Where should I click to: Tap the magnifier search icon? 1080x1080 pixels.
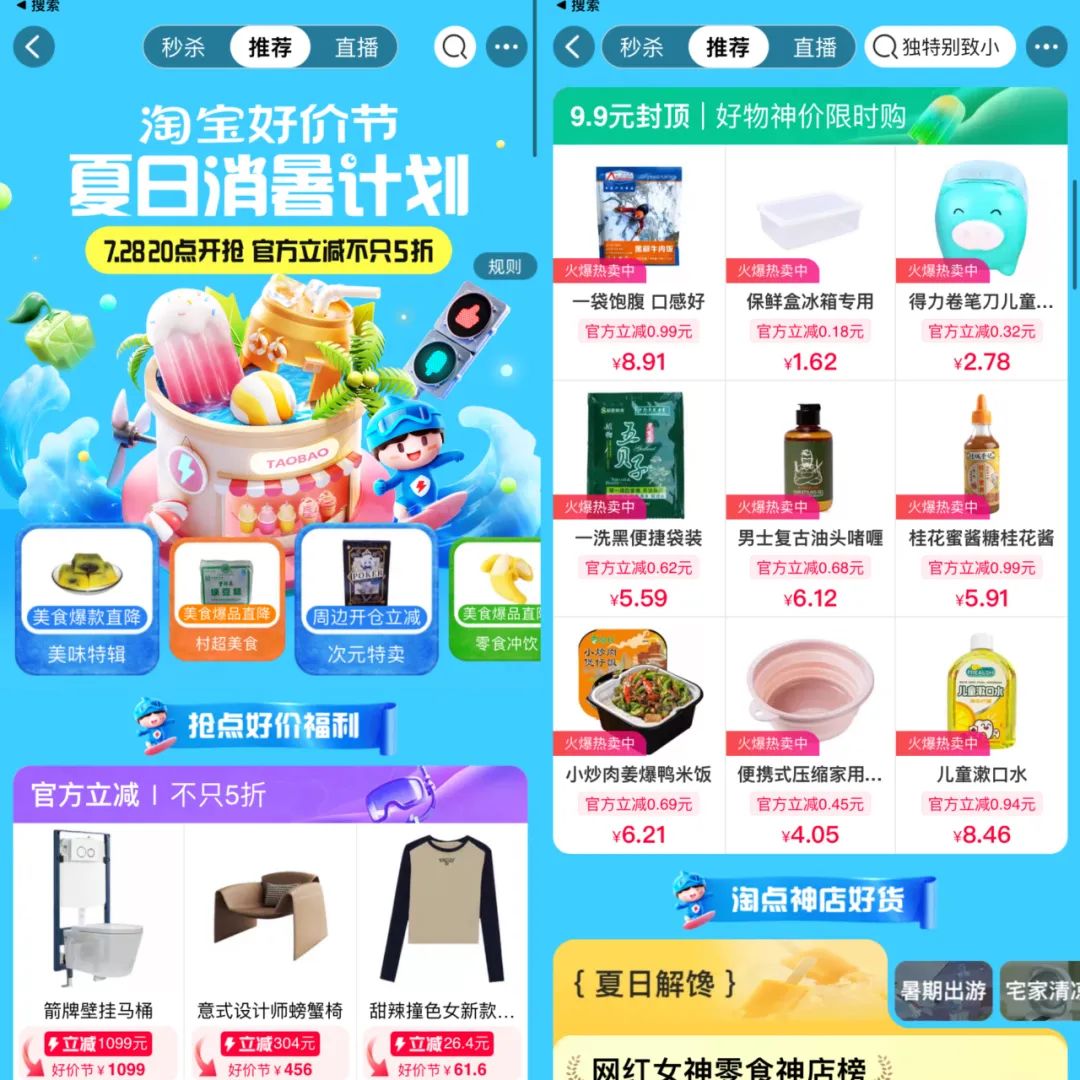point(454,47)
